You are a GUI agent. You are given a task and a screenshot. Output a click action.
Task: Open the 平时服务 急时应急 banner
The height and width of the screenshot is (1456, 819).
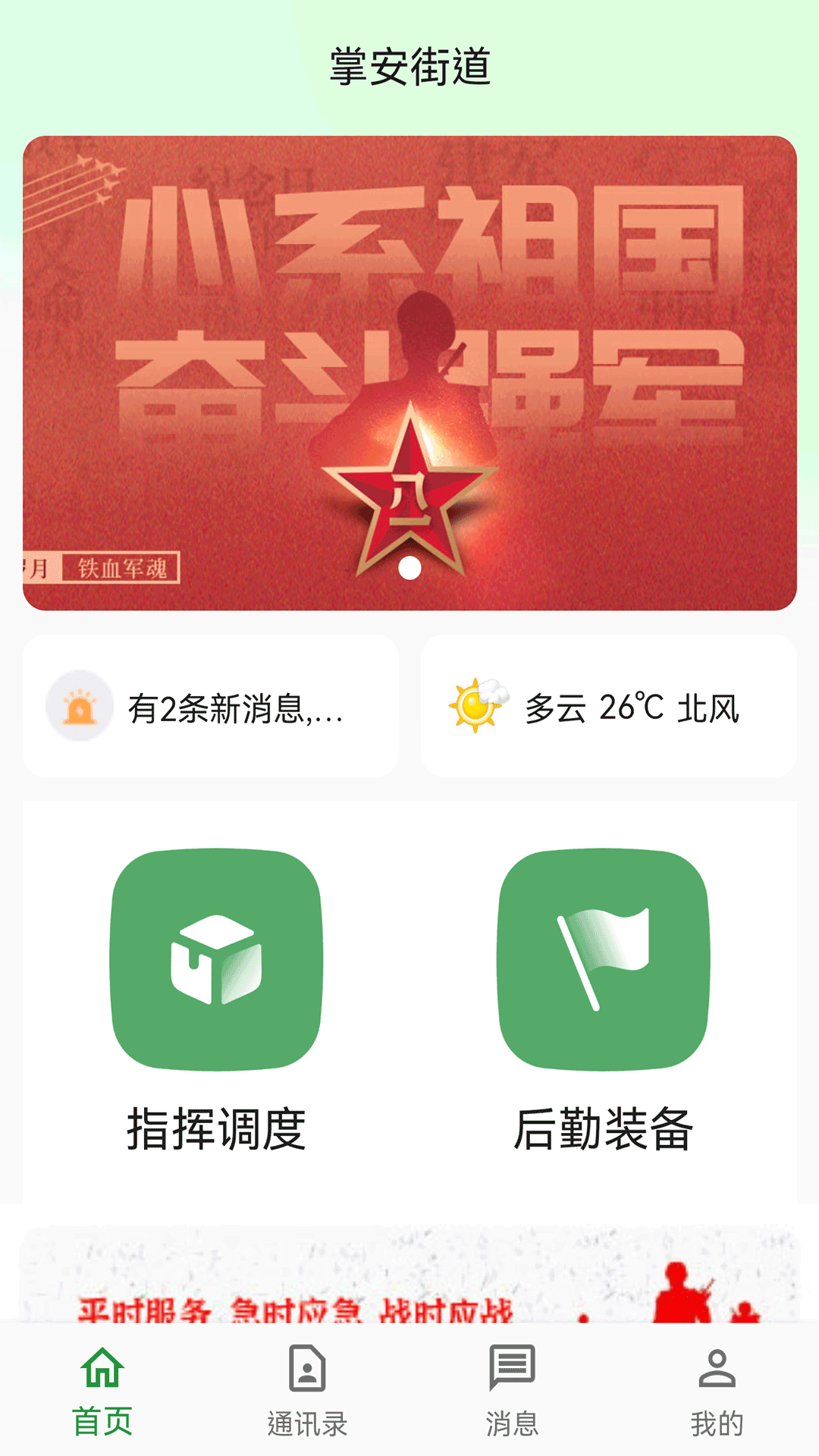409,1282
